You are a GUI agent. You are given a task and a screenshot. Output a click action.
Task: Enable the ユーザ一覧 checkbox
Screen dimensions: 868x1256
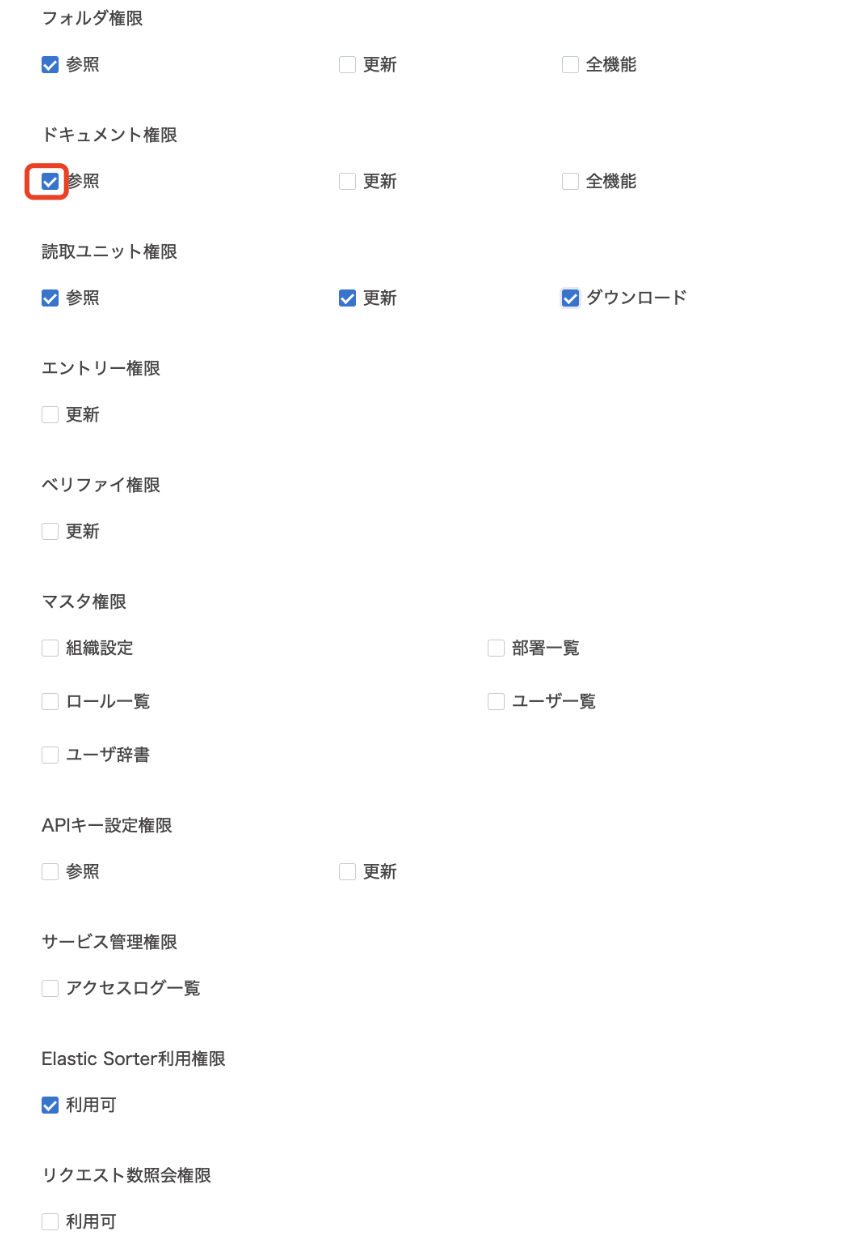point(496,702)
